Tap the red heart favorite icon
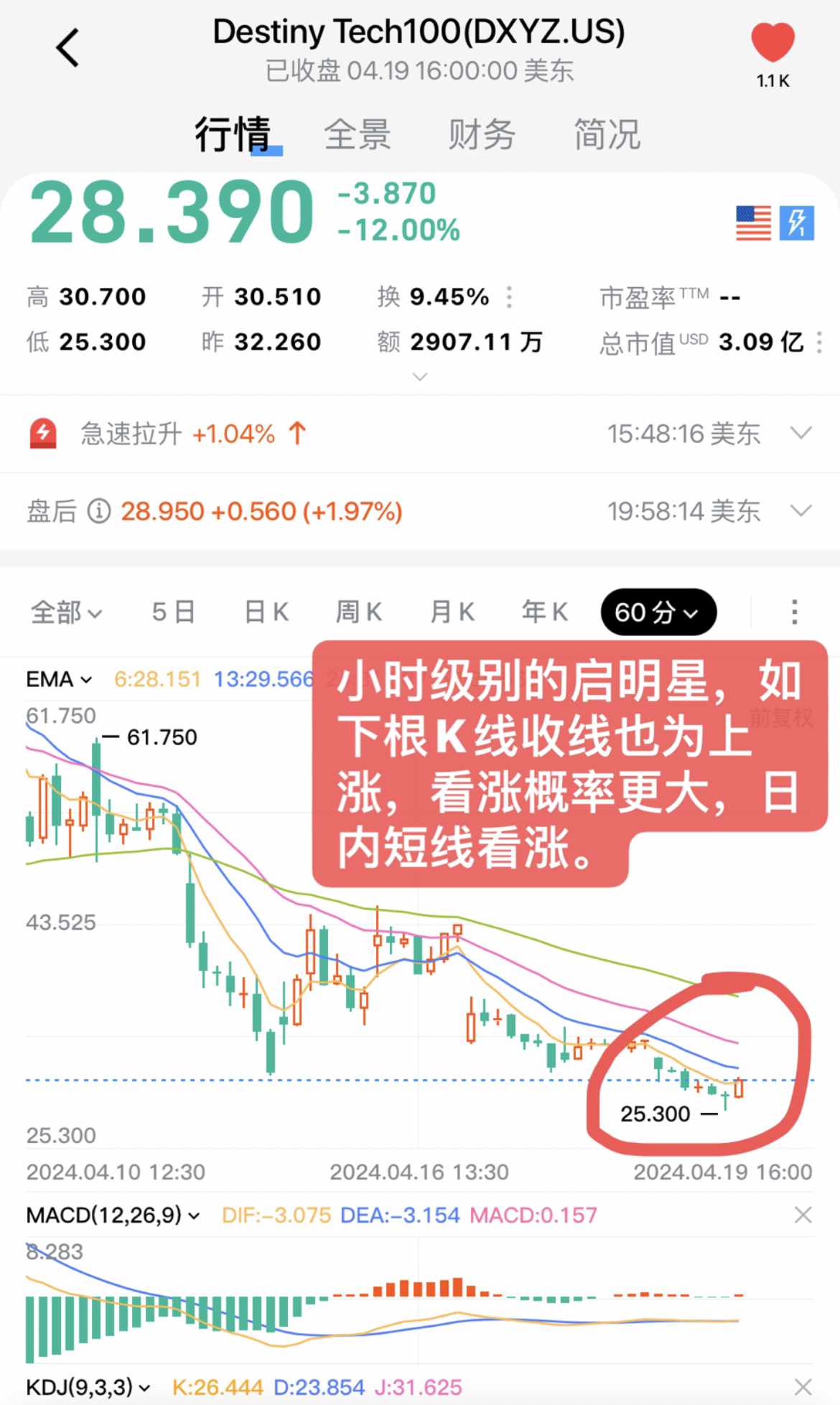This screenshot has width=840, height=1405. tap(773, 43)
